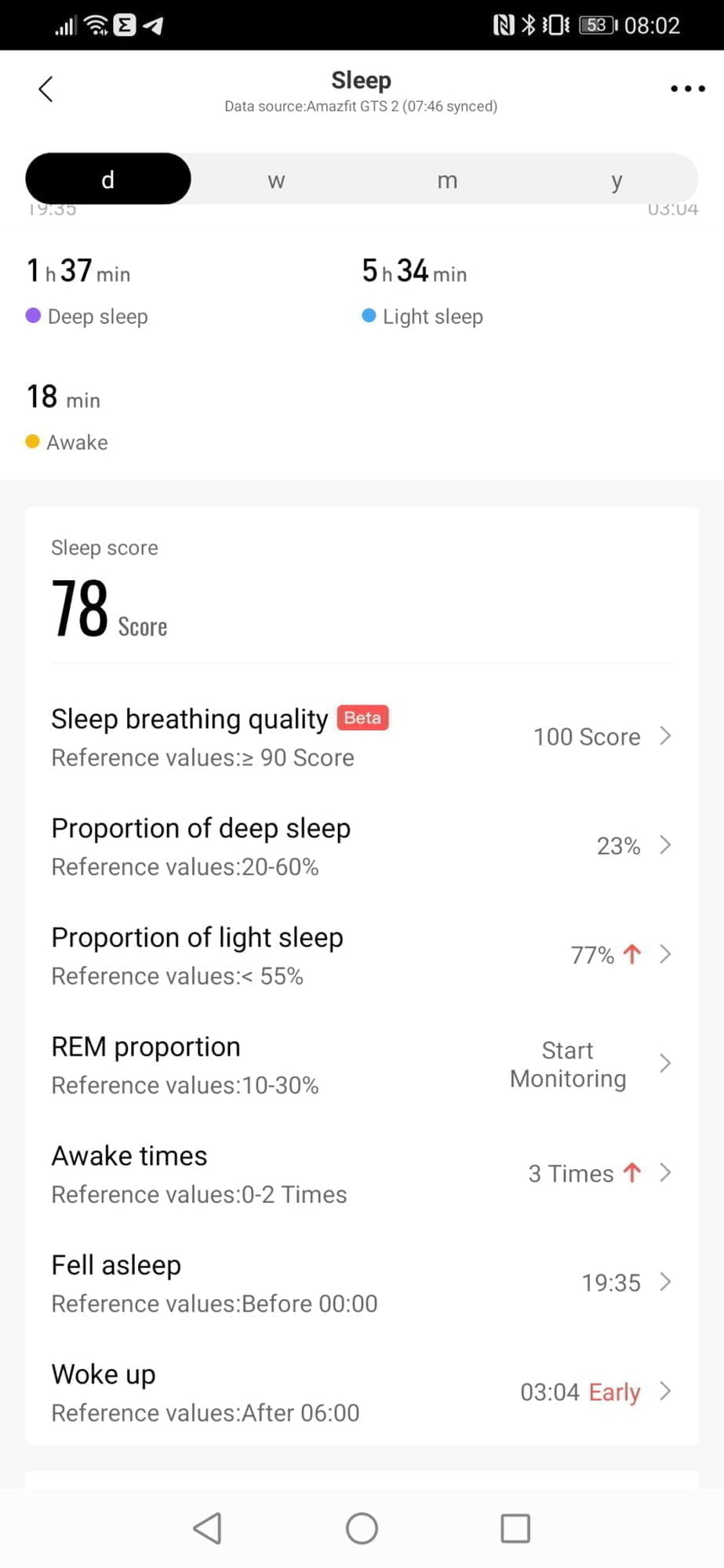Open the three-dot overflow menu
This screenshot has height=1568, width=724.
pos(687,89)
